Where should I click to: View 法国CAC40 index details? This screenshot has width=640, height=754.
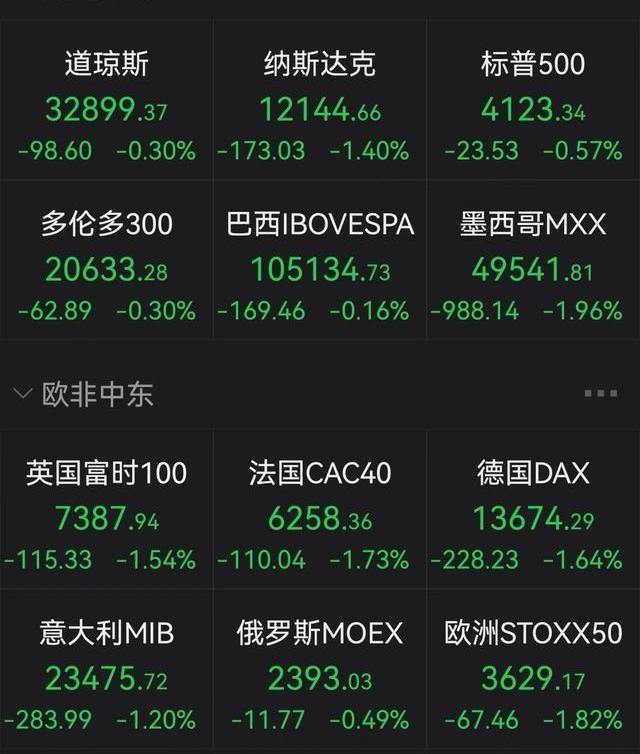(x=320, y=515)
